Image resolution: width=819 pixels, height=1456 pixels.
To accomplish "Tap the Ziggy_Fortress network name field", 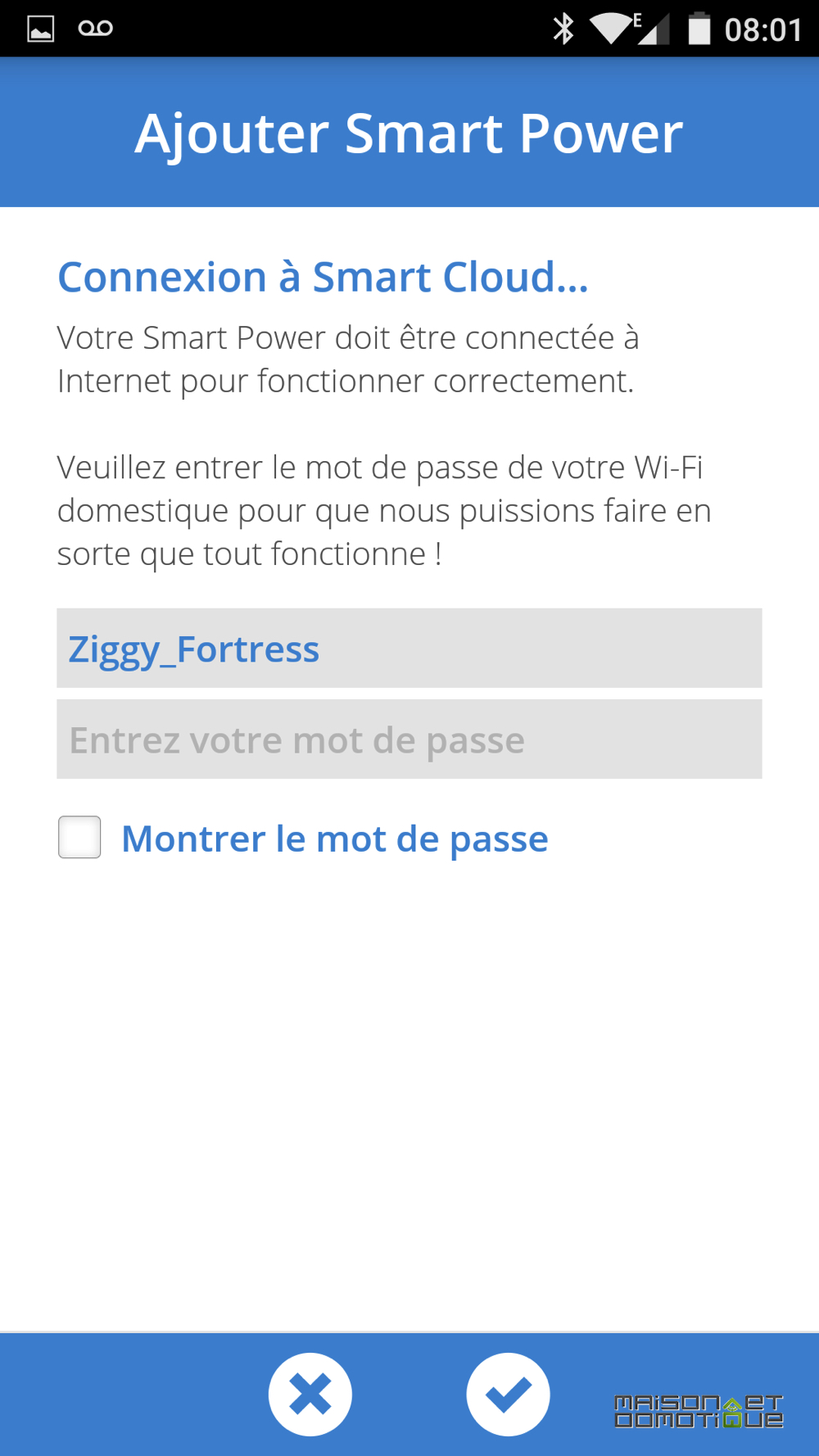I will point(409,648).
